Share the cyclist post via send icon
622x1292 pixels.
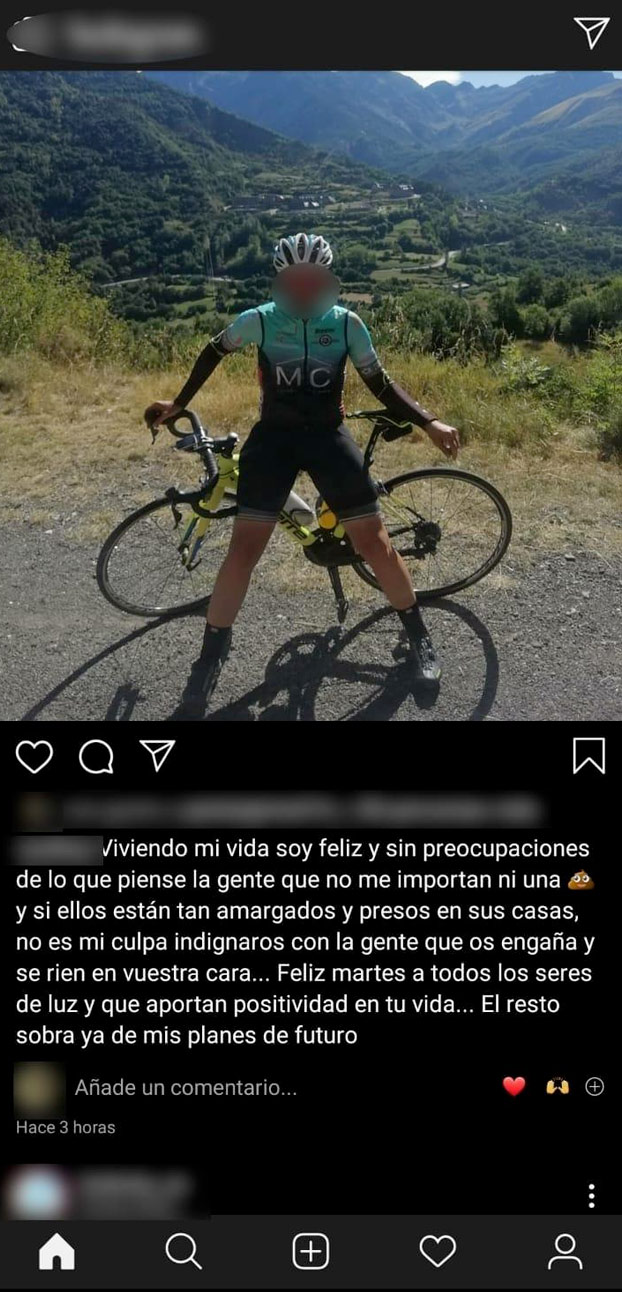pyautogui.click(x=157, y=756)
